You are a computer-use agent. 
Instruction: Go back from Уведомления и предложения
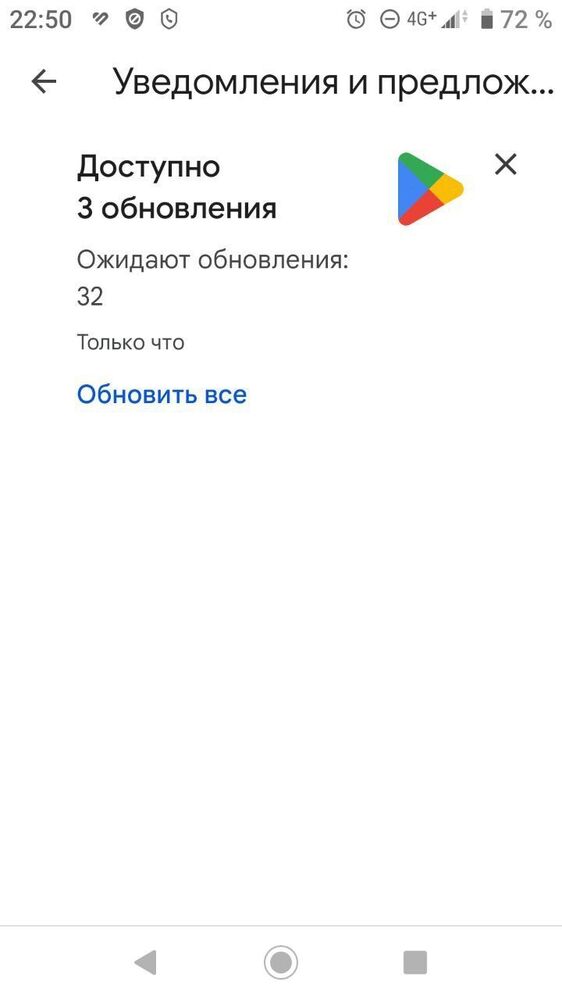tap(44, 82)
